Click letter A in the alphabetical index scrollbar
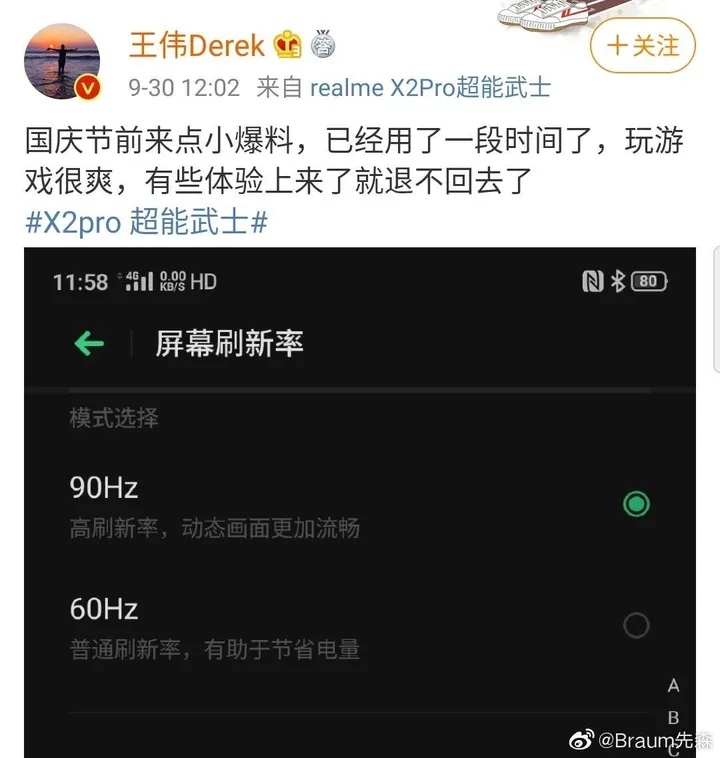The image size is (720, 758). coord(673,686)
